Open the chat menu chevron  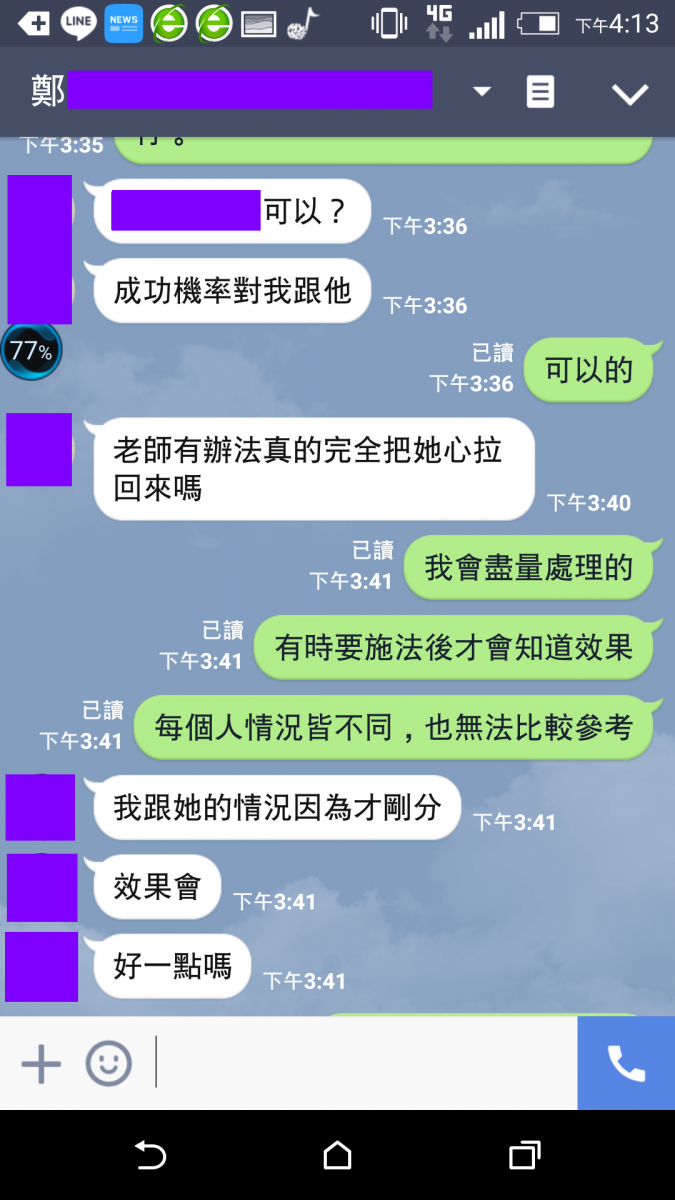click(630, 93)
